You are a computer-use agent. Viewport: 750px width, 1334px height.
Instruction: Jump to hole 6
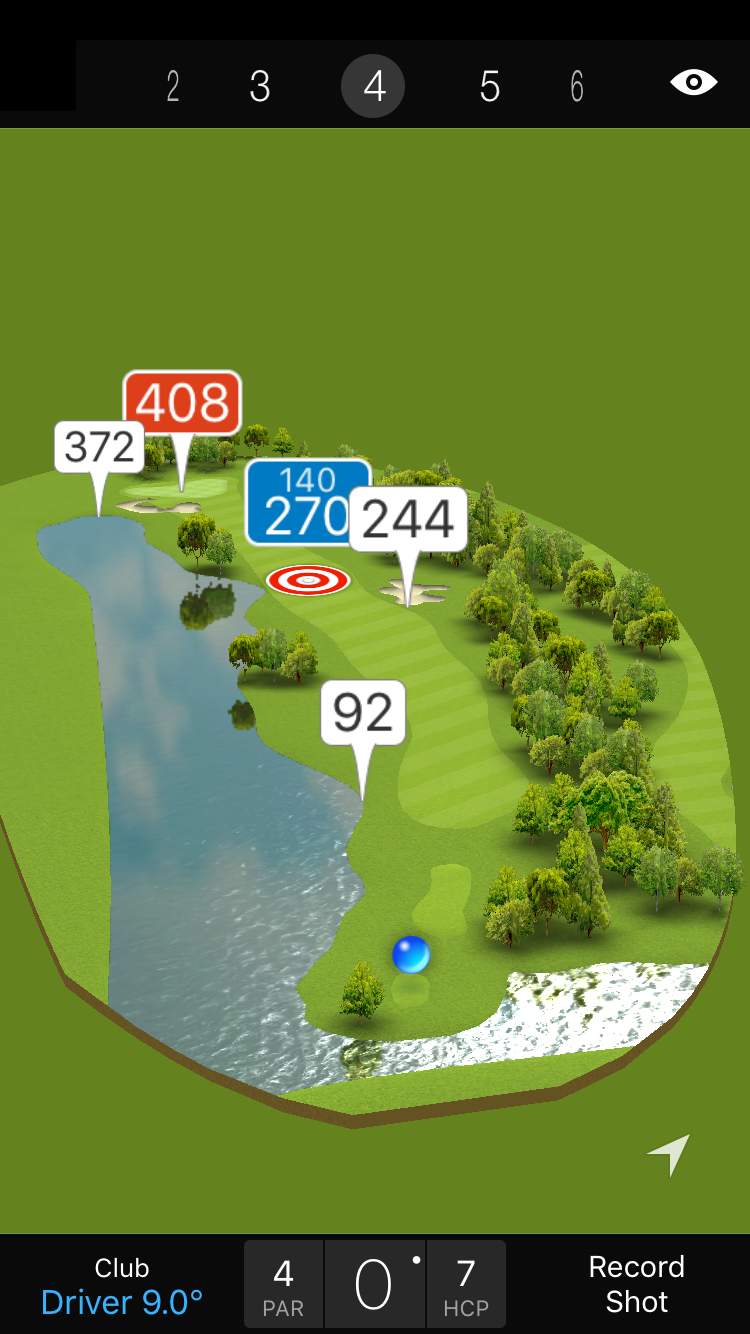[577, 87]
